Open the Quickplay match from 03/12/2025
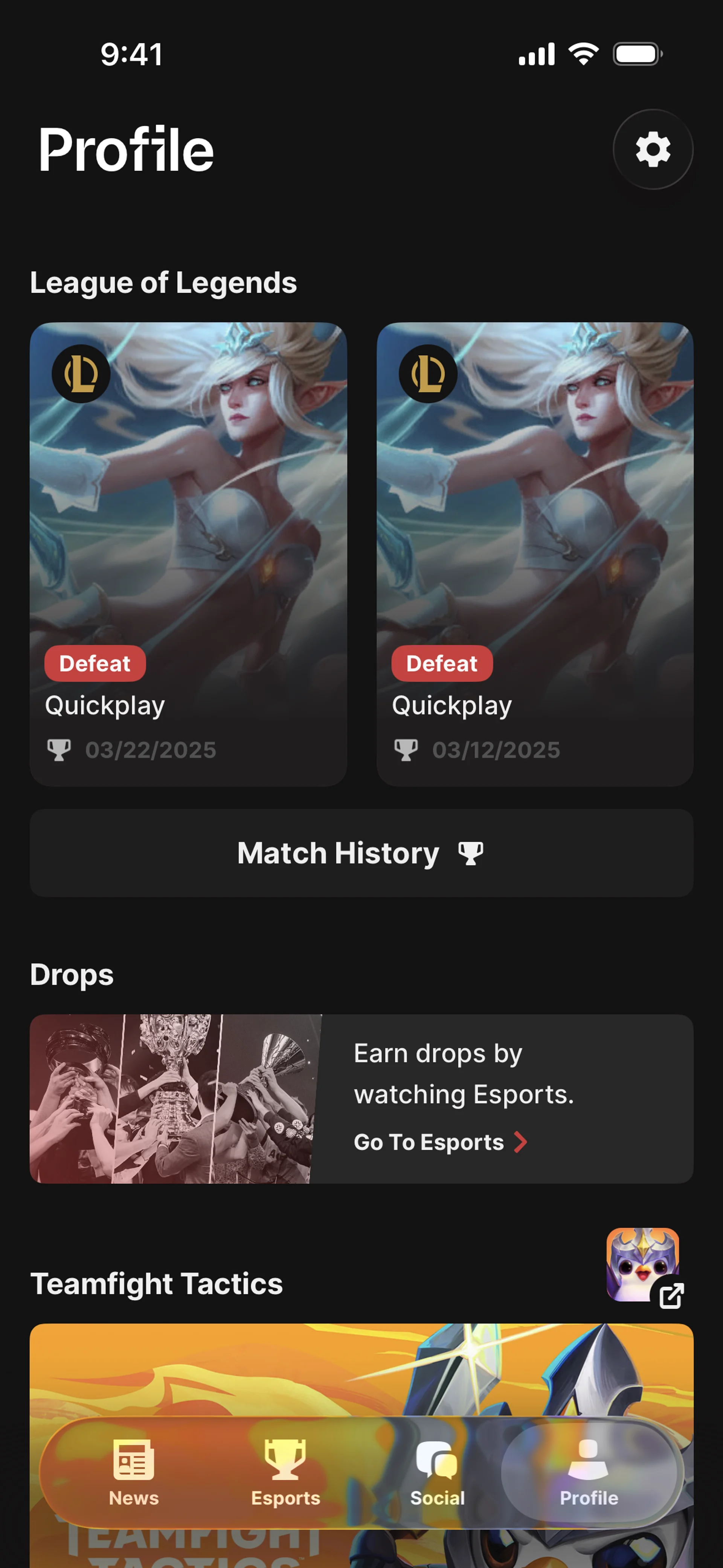 pyautogui.click(x=534, y=553)
